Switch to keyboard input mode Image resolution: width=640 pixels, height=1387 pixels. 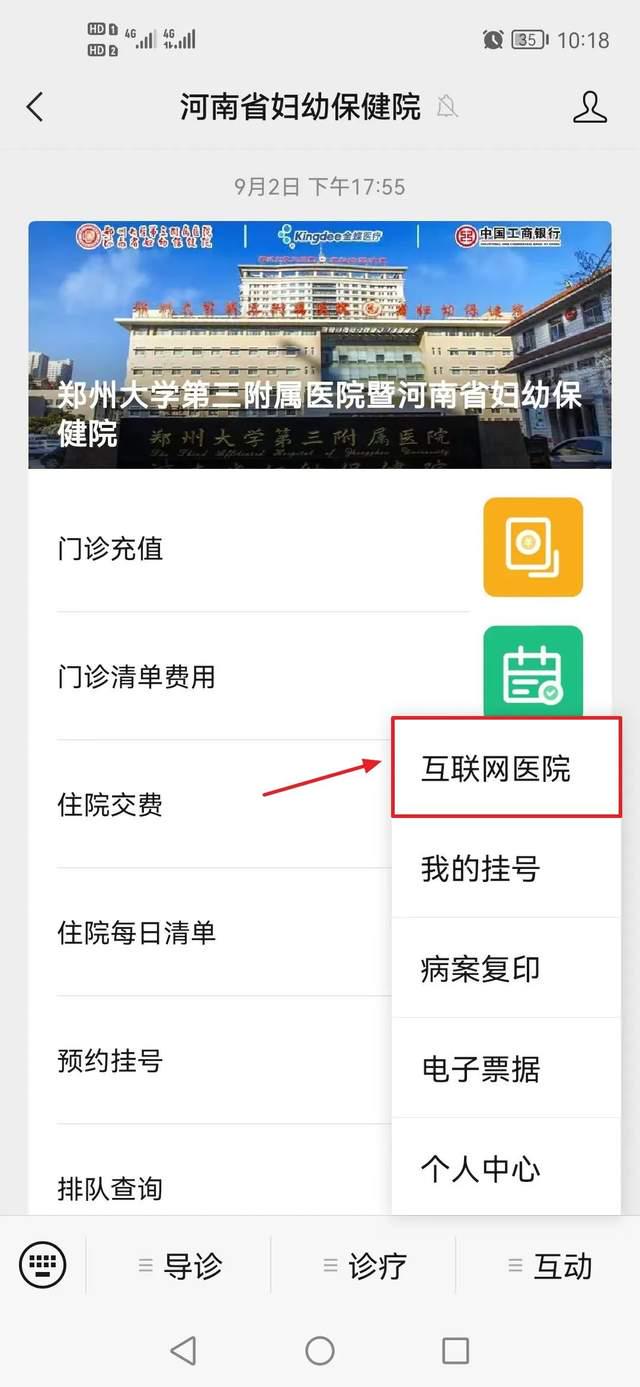42,1266
